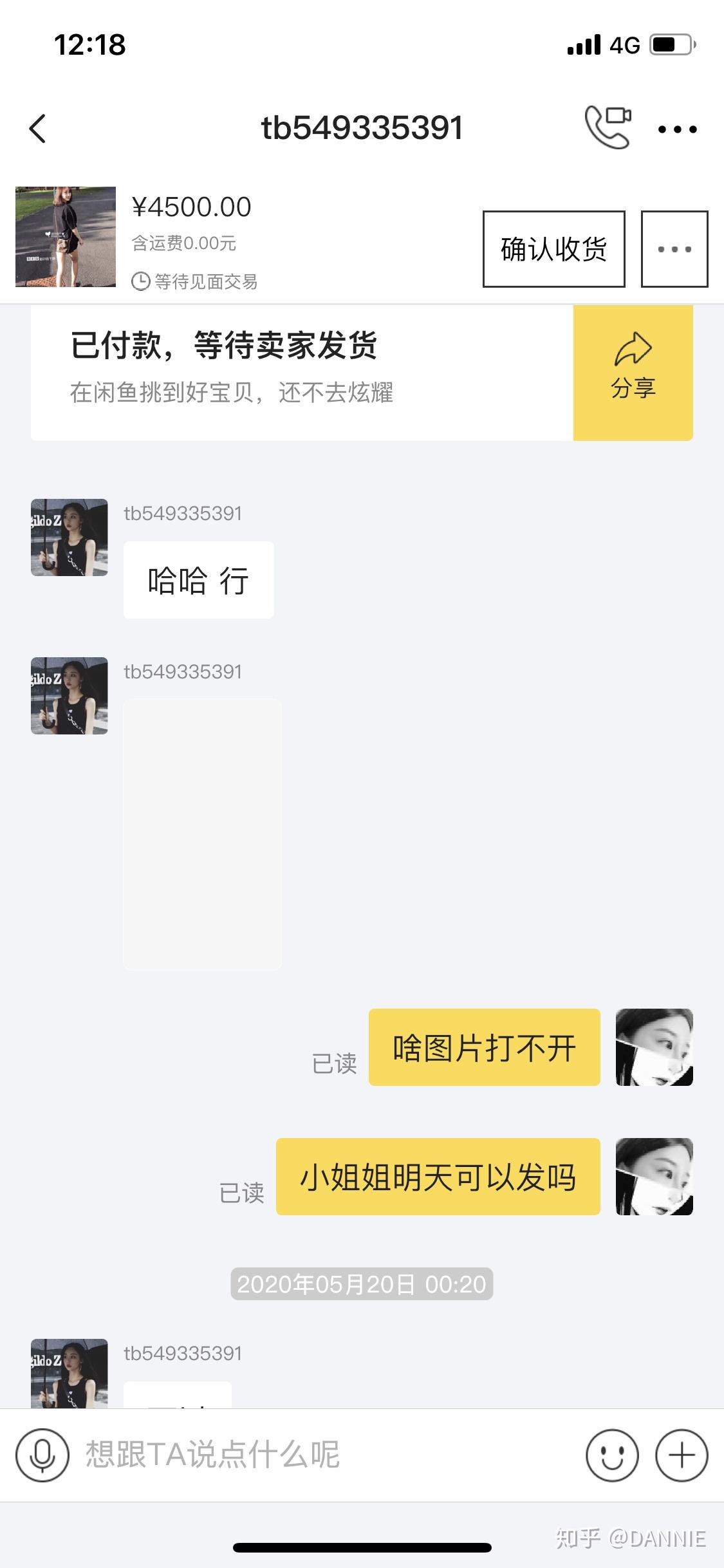Tap my avatar beside 啥图片打不开
This screenshot has height=1568, width=724.
[x=654, y=1047]
